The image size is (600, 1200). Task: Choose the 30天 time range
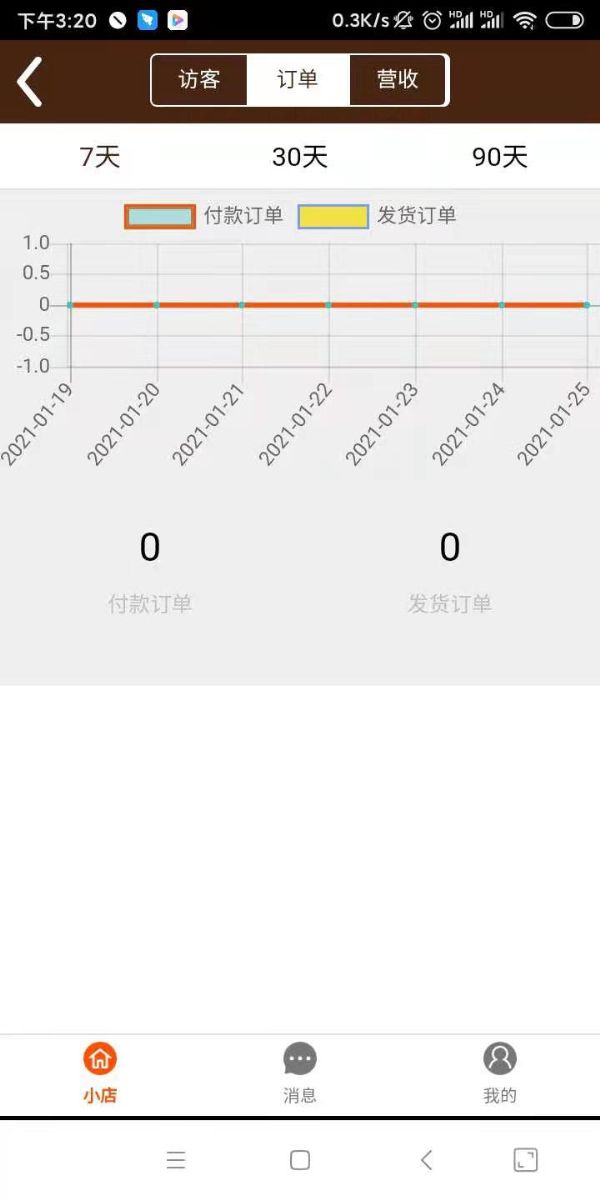[300, 157]
